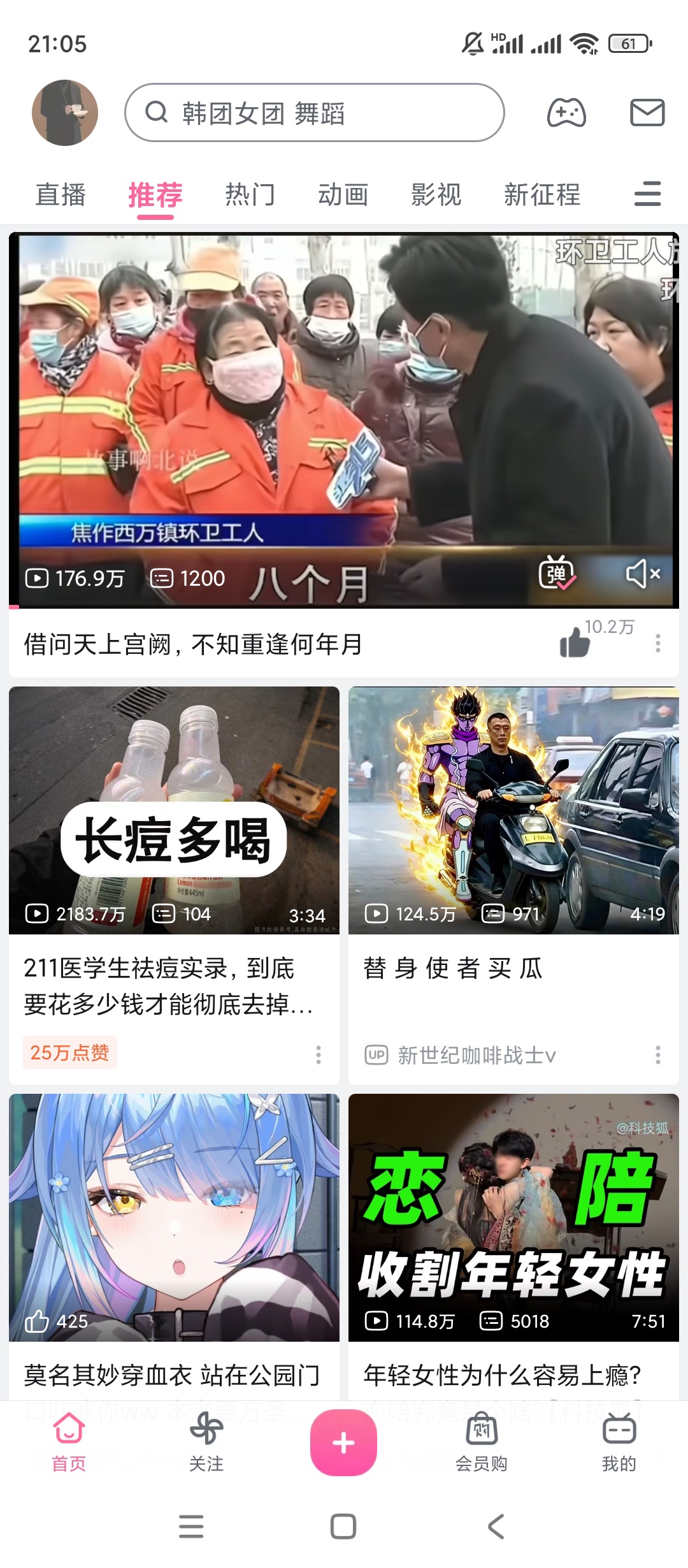Go to the 关注 tab
688x1568 pixels.
(206, 1442)
